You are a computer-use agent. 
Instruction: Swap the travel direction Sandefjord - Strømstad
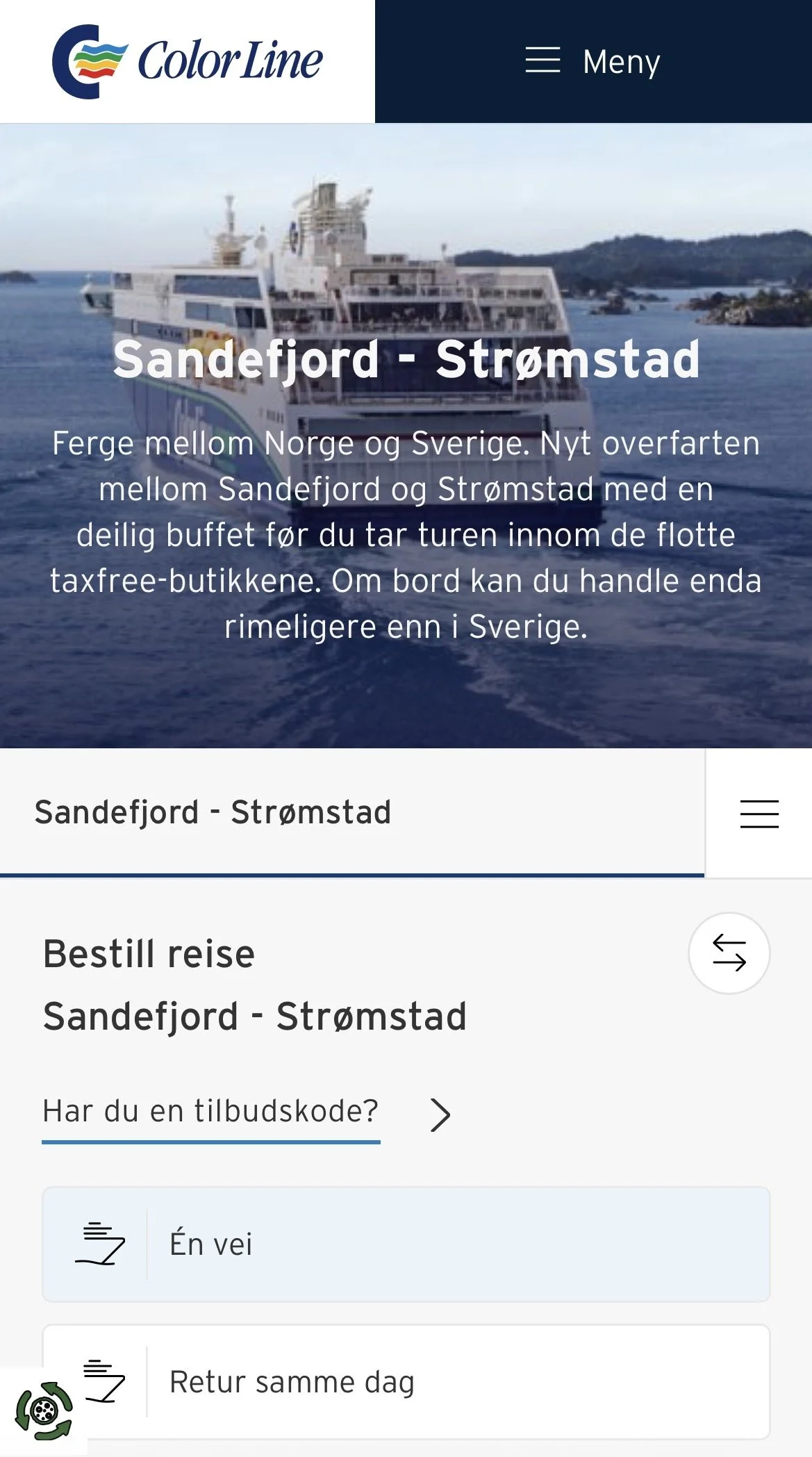(729, 953)
